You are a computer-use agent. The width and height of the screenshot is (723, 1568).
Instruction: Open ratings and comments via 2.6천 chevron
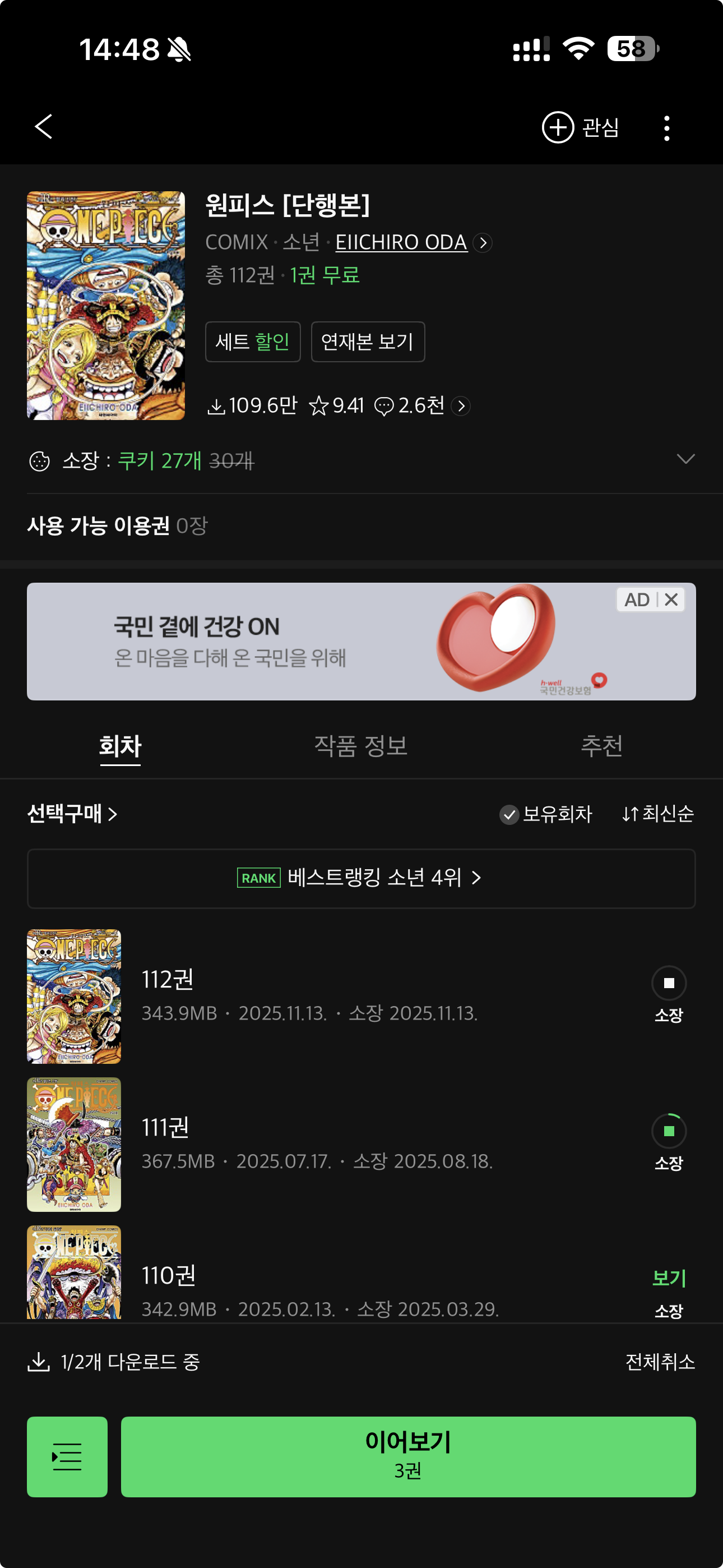point(461,405)
